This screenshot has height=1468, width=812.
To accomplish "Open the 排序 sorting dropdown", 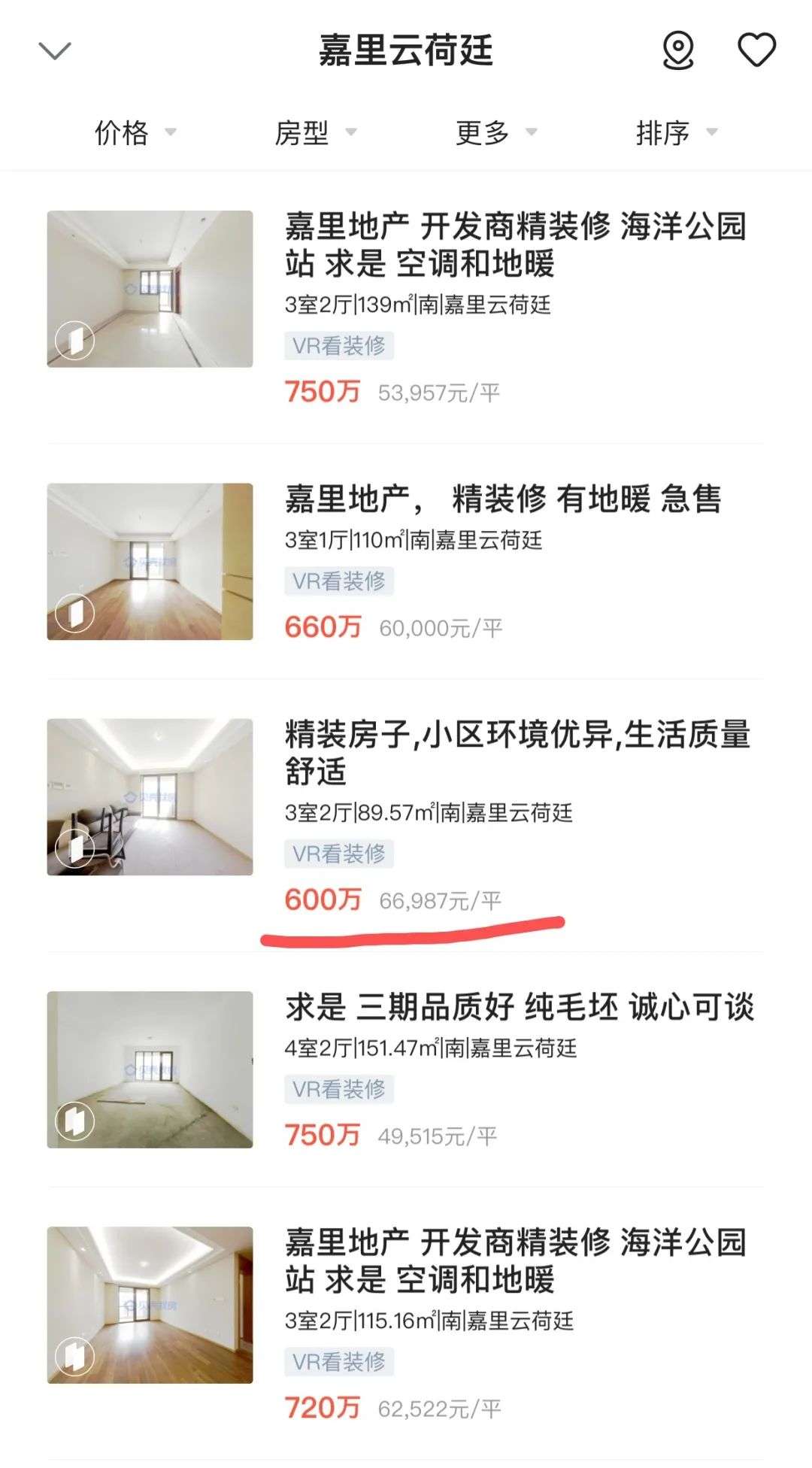I will 677,133.
